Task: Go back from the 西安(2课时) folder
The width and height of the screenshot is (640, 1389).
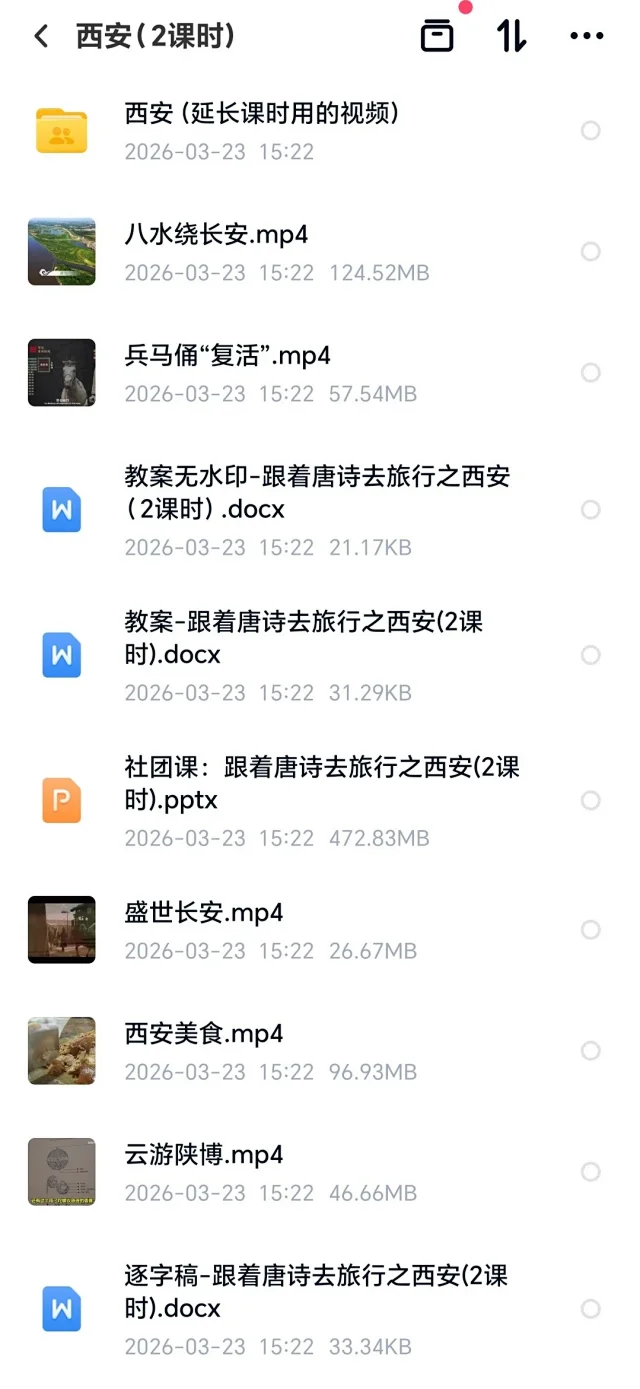Action: click(41, 37)
